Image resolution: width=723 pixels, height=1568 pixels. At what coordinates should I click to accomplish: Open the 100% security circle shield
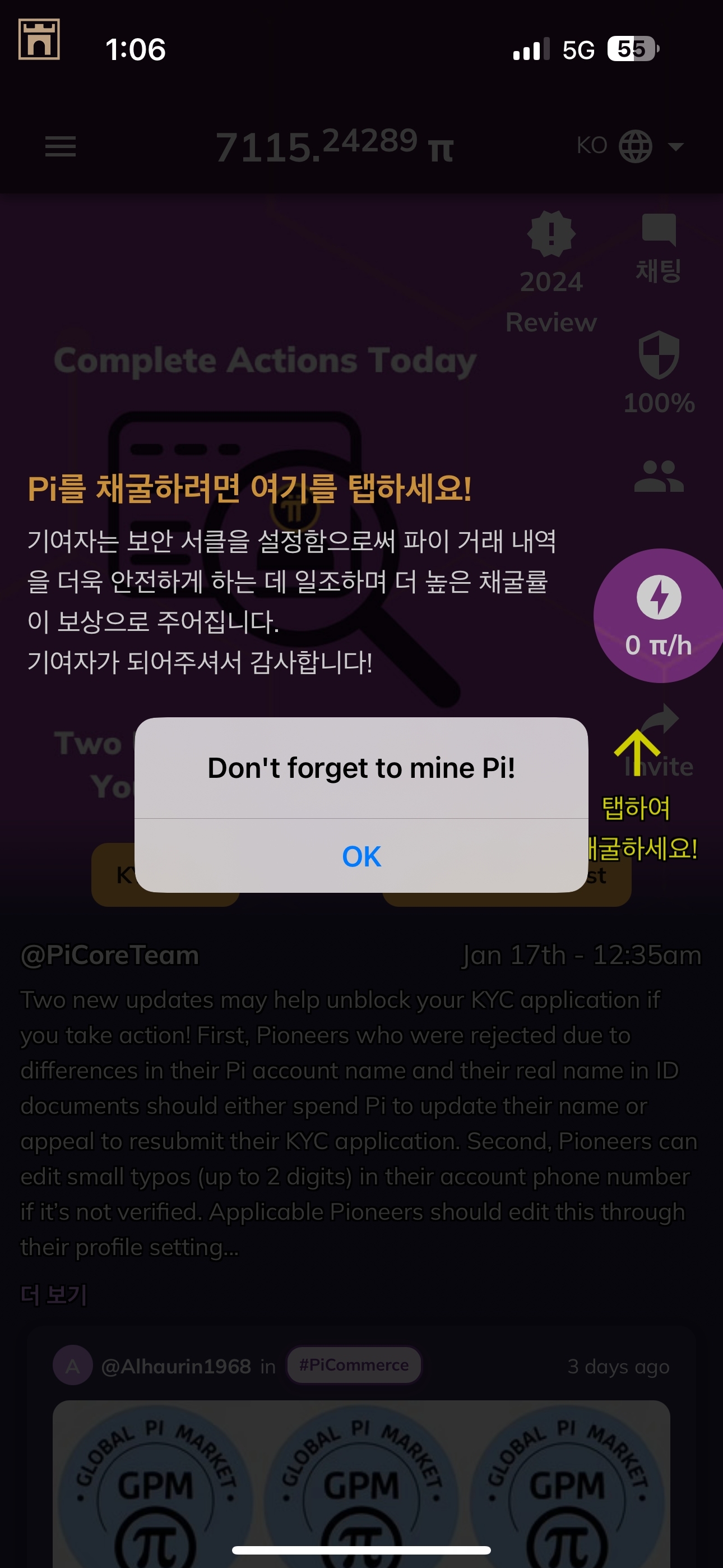pyautogui.click(x=659, y=356)
